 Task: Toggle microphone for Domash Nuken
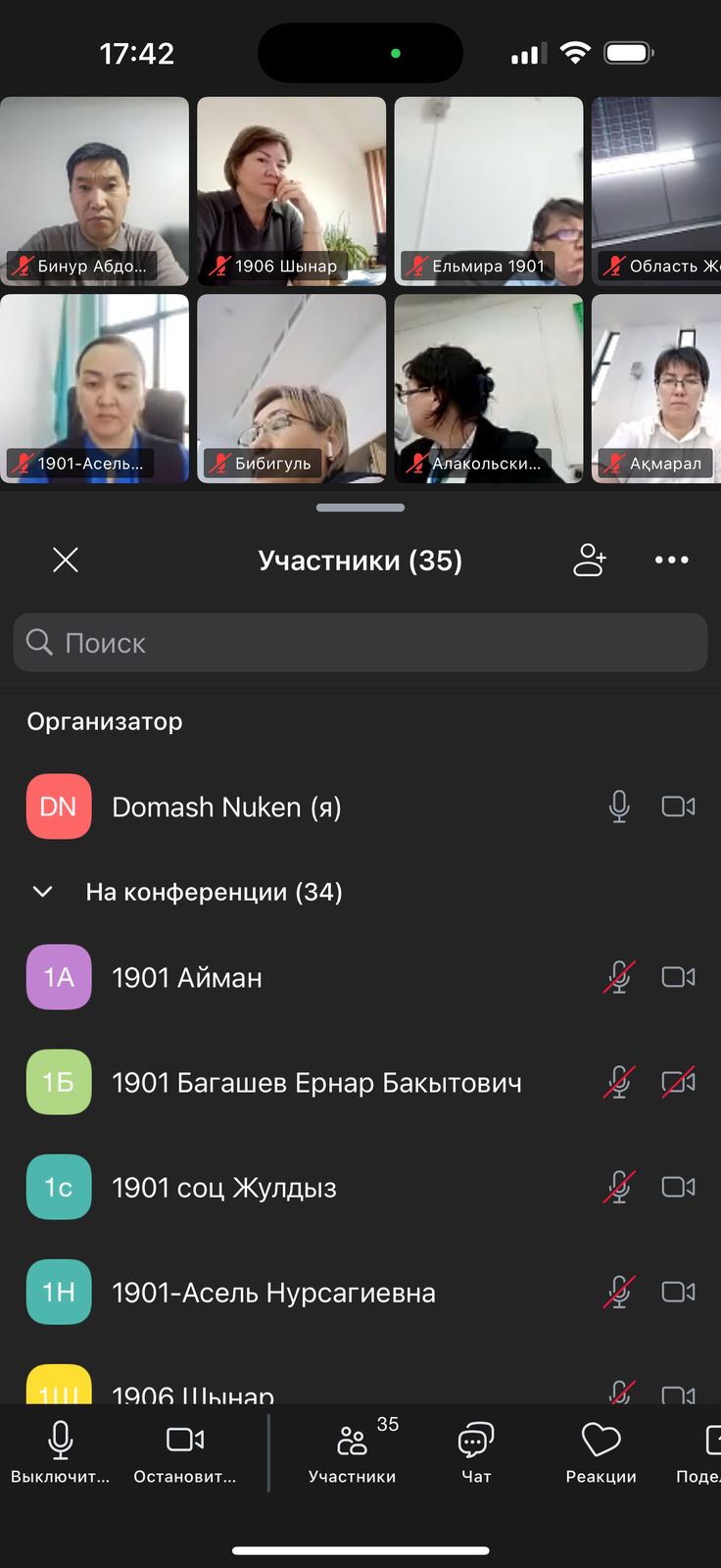coord(618,807)
